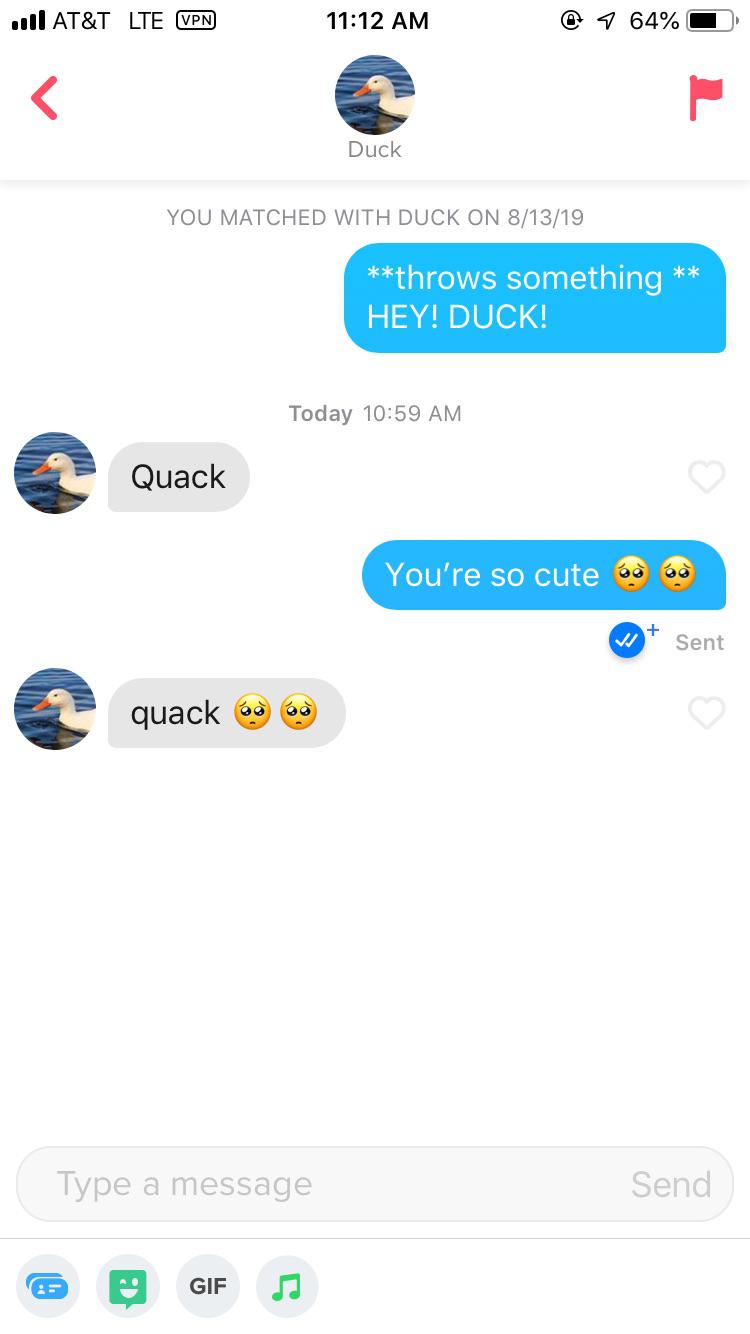Tap Duck's avatar beside the "Quack" message
Screen dimensions: 750x1334
[x=55, y=473]
